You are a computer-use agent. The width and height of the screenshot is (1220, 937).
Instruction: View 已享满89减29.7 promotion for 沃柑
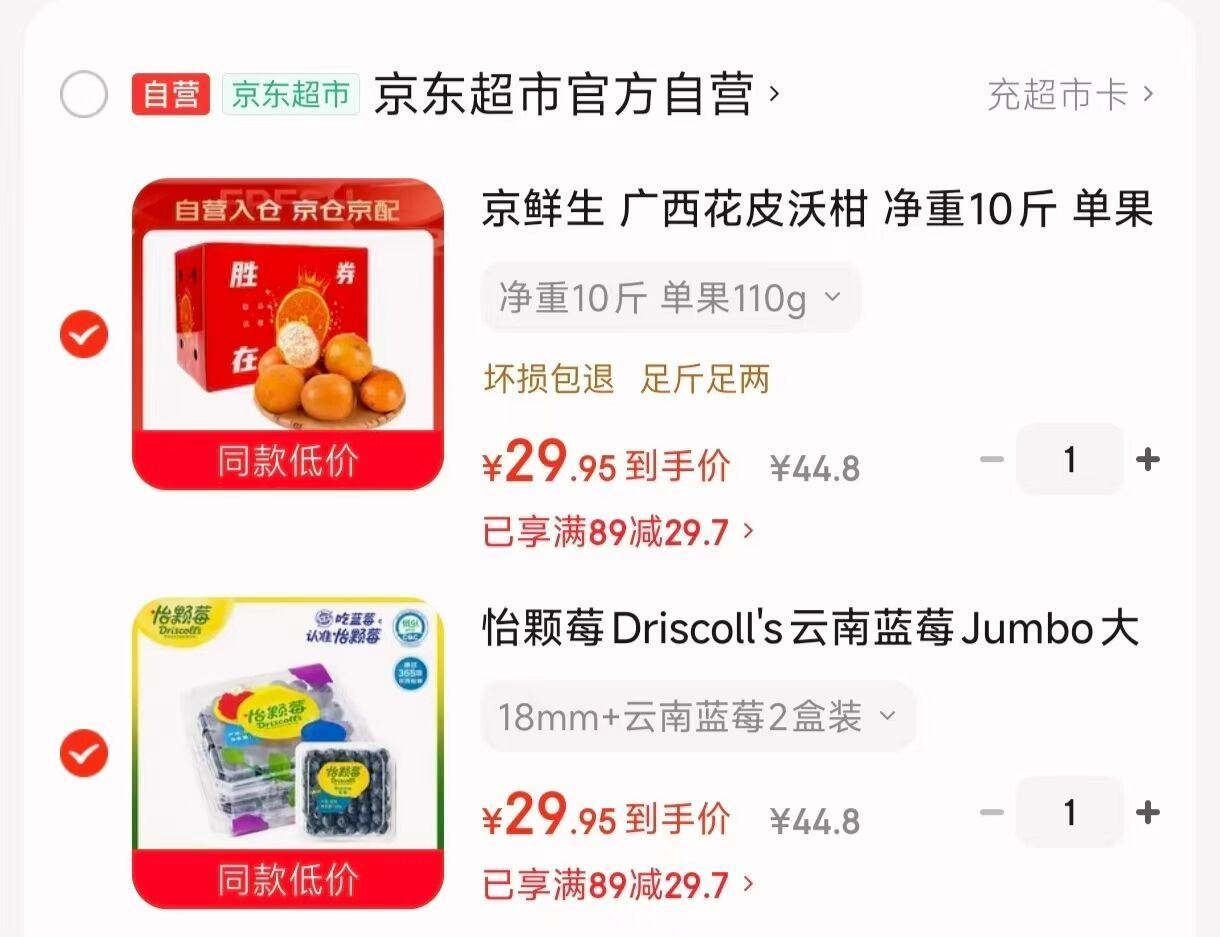[x=618, y=532]
